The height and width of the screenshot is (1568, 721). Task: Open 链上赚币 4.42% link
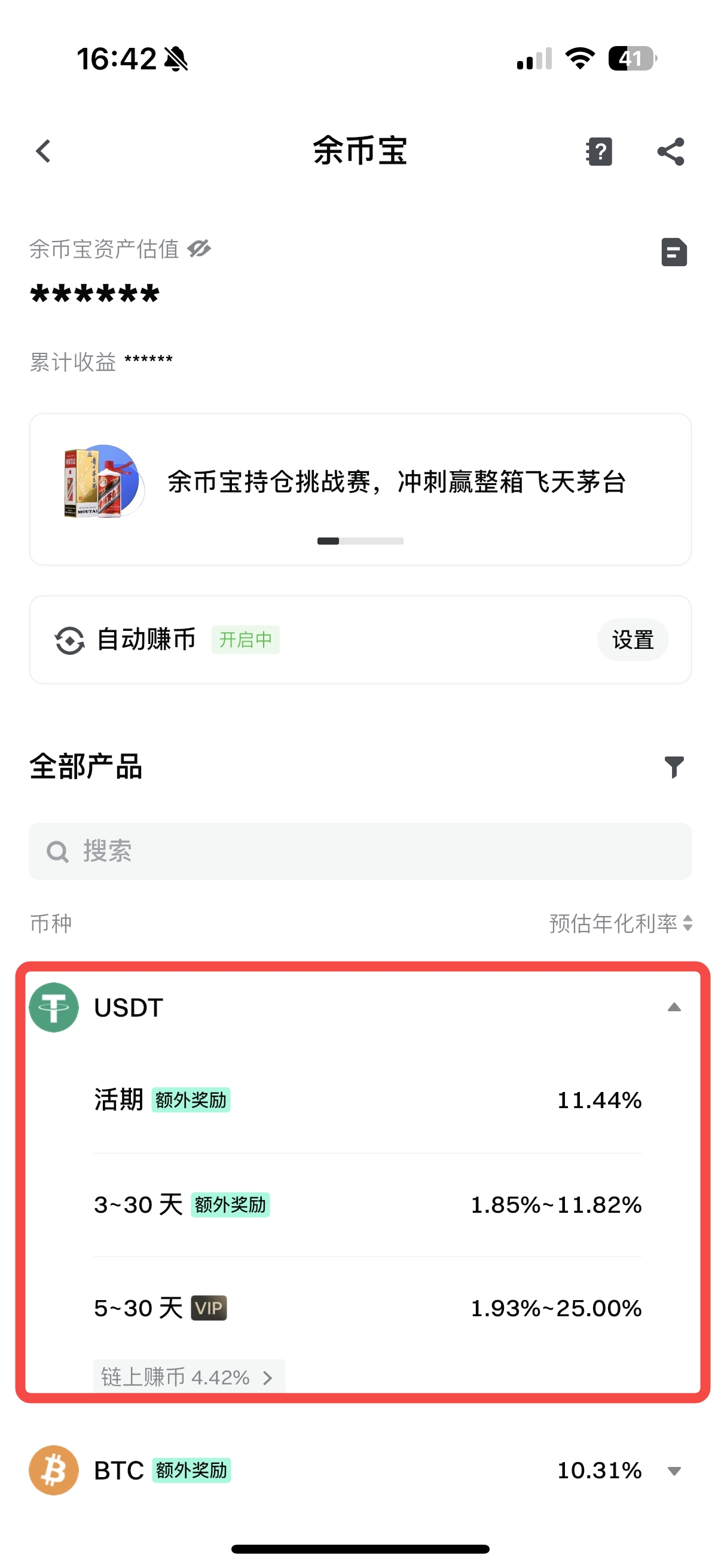(x=188, y=1377)
